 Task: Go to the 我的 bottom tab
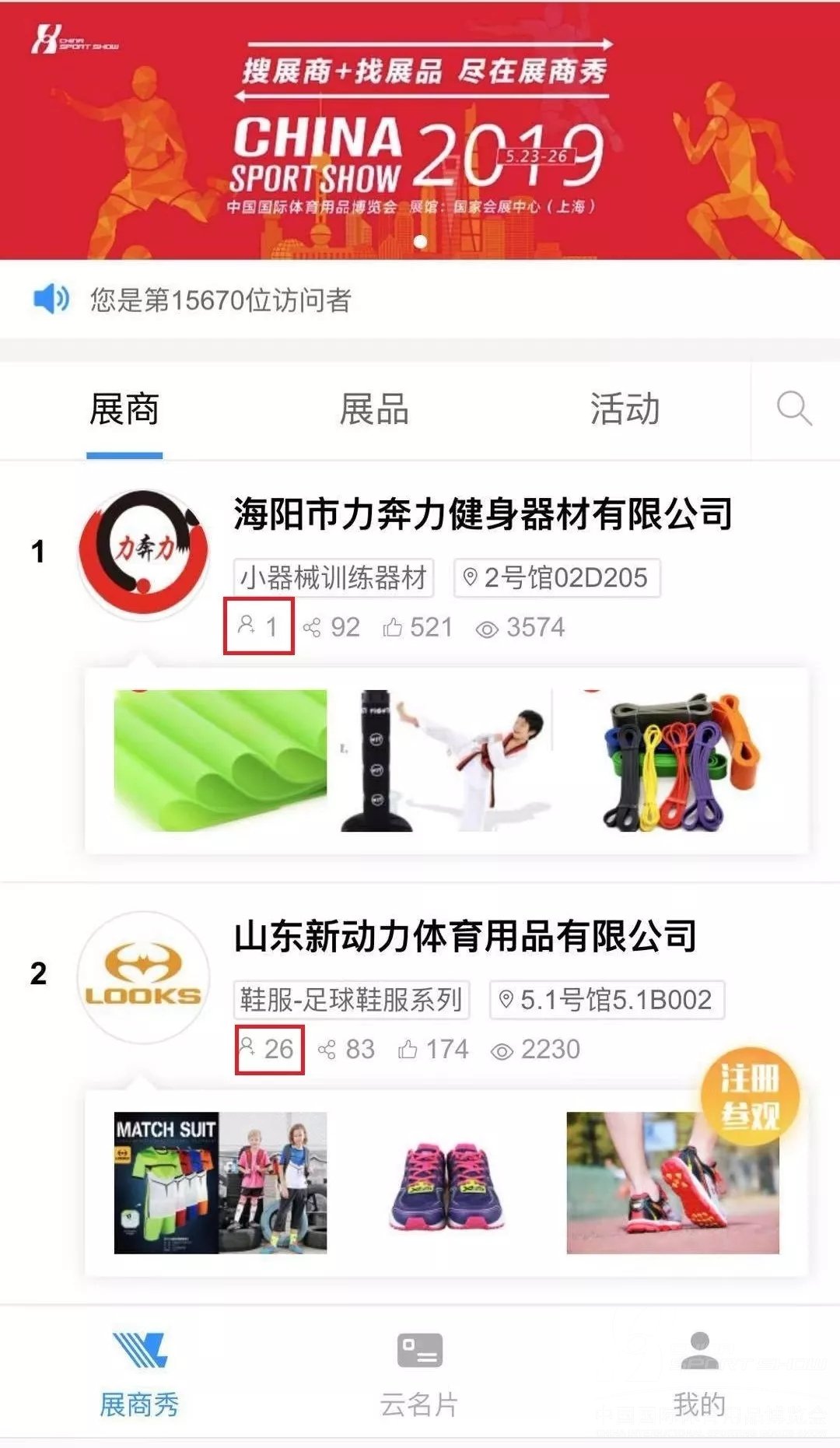699,1374
